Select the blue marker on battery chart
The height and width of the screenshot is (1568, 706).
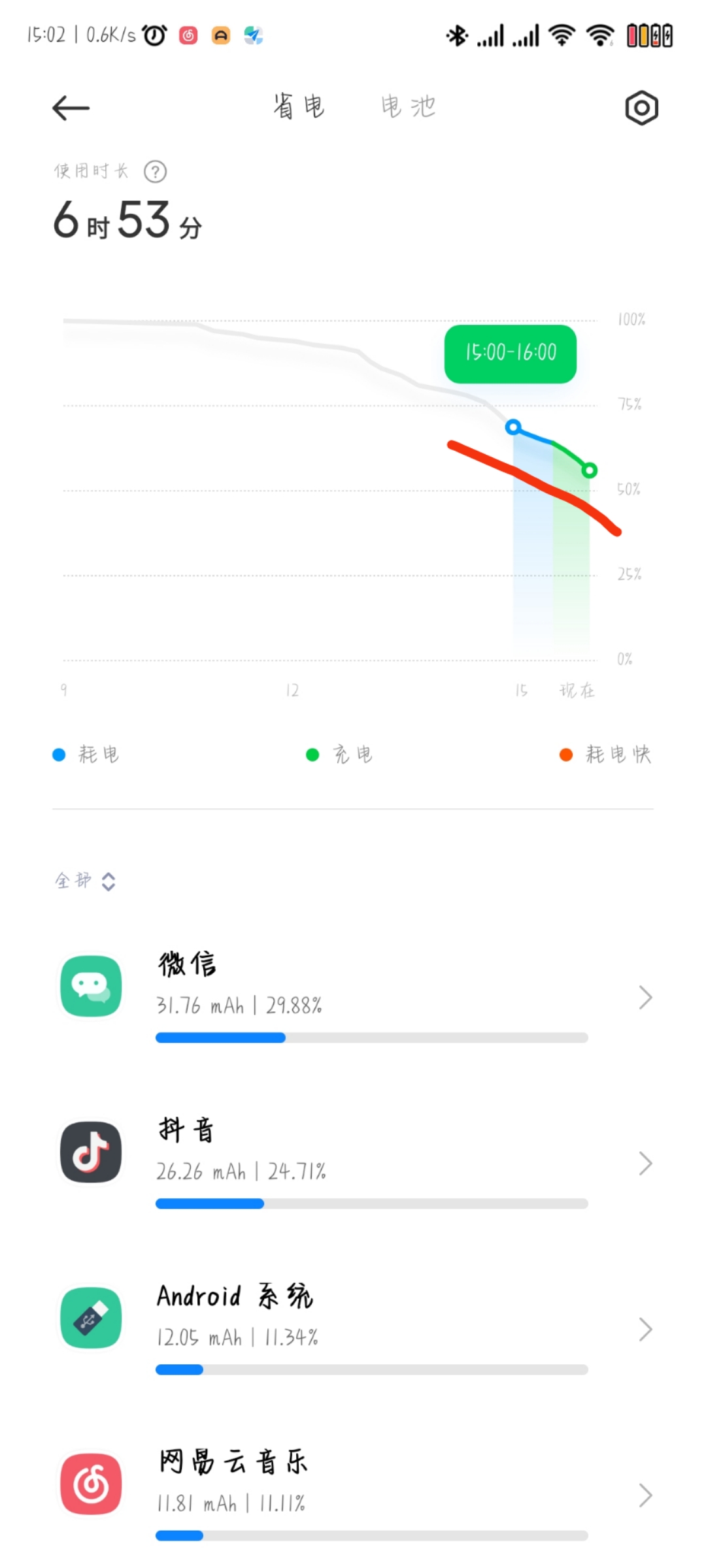pyautogui.click(x=513, y=427)
